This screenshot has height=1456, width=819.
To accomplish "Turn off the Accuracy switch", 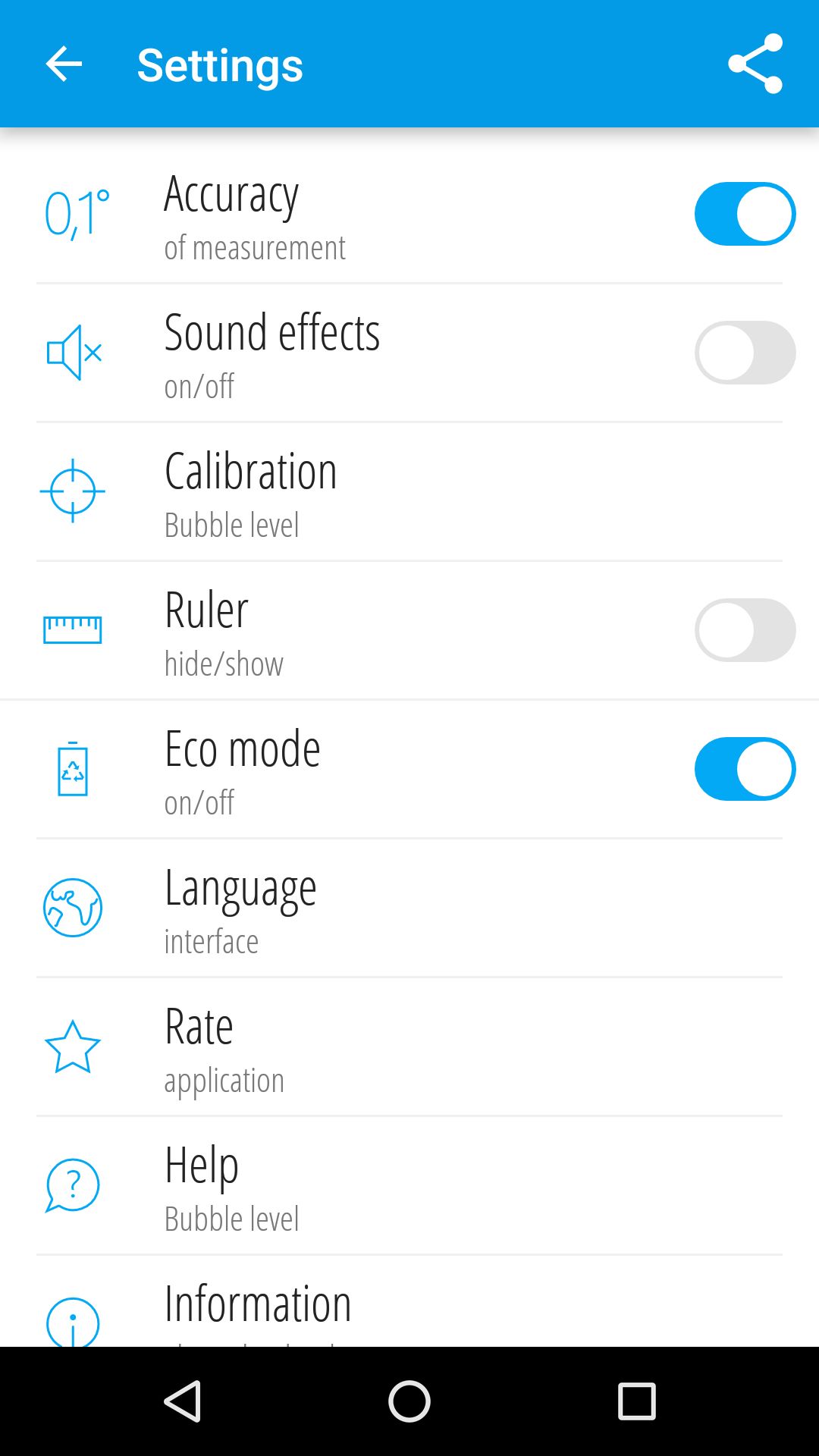I will point(745,214).
